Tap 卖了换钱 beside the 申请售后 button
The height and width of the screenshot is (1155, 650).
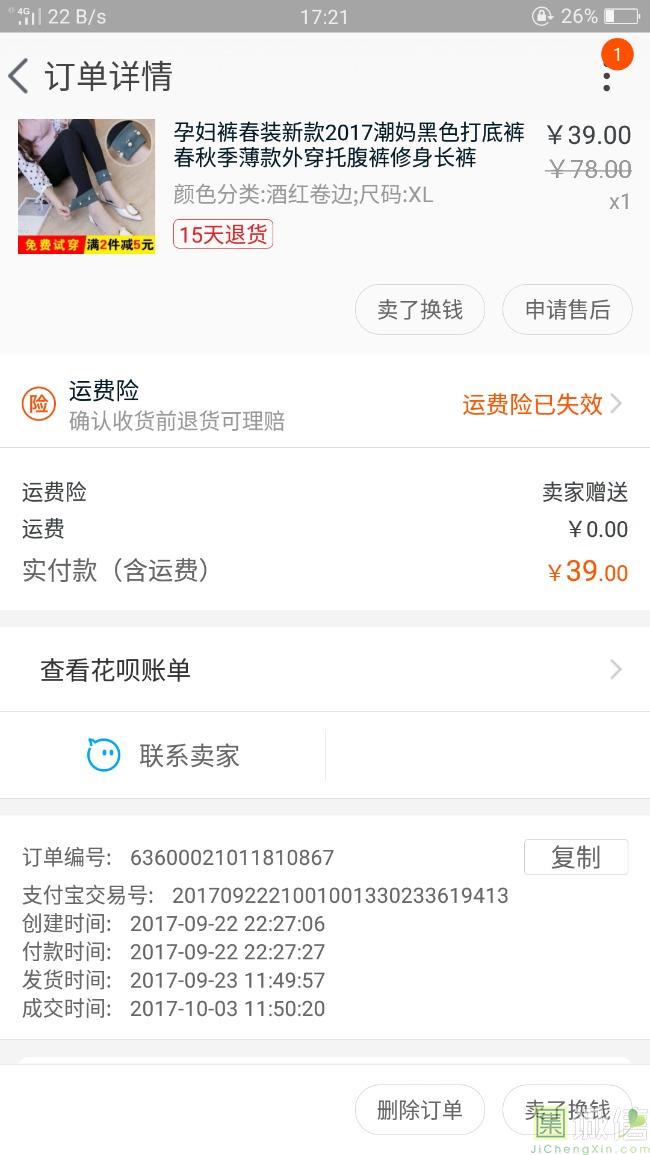[420, 310]
